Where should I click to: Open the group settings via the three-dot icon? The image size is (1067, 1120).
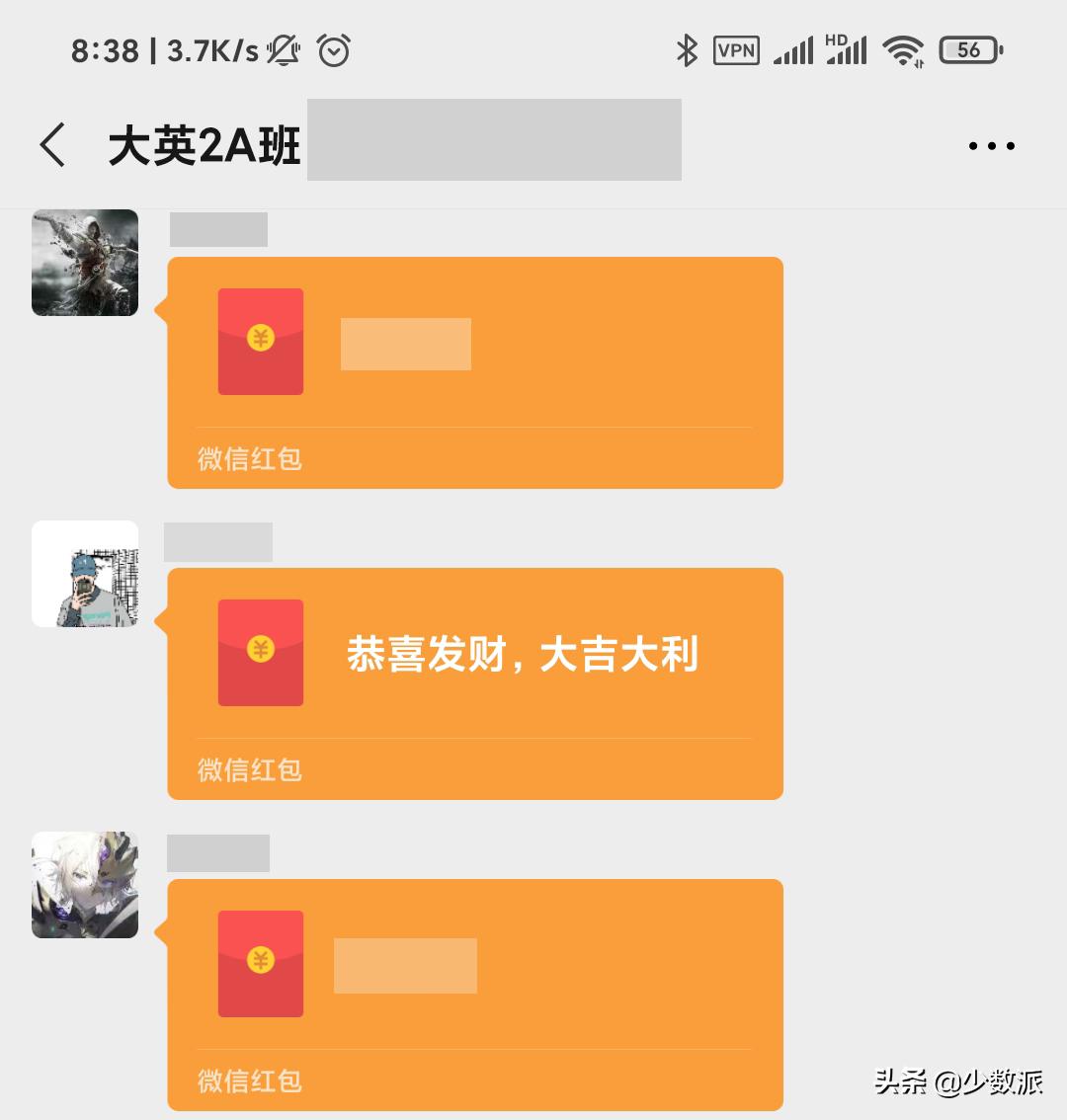[x=991, y=145]
